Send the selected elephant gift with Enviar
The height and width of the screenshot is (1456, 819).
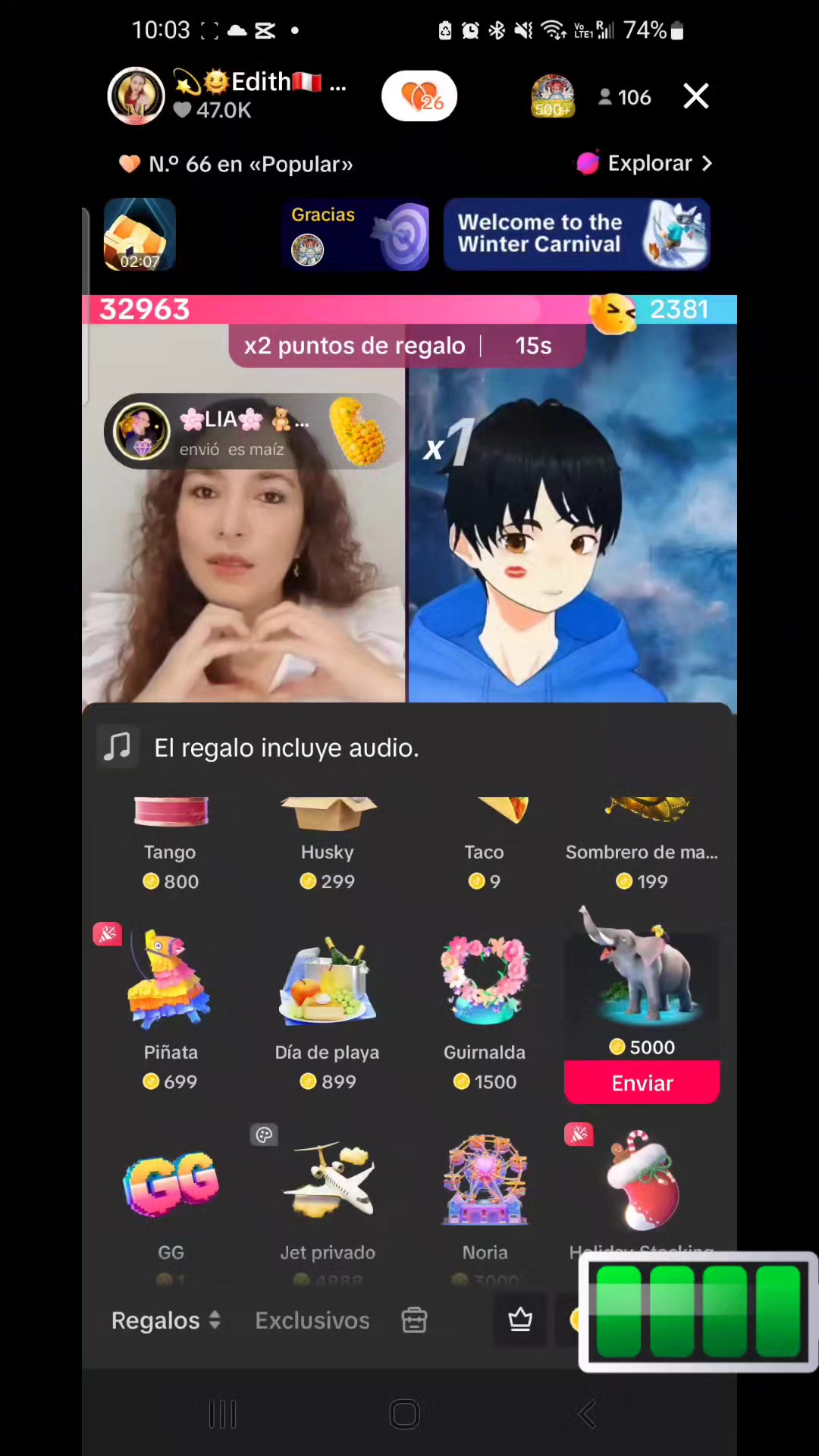[642, 1082]
